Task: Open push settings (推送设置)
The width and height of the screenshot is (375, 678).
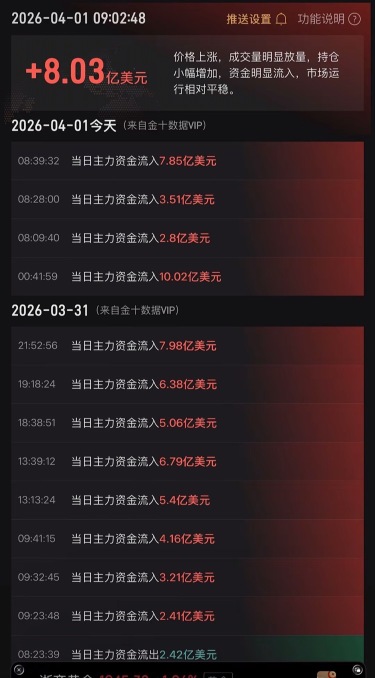Action: tap(256, 19)
